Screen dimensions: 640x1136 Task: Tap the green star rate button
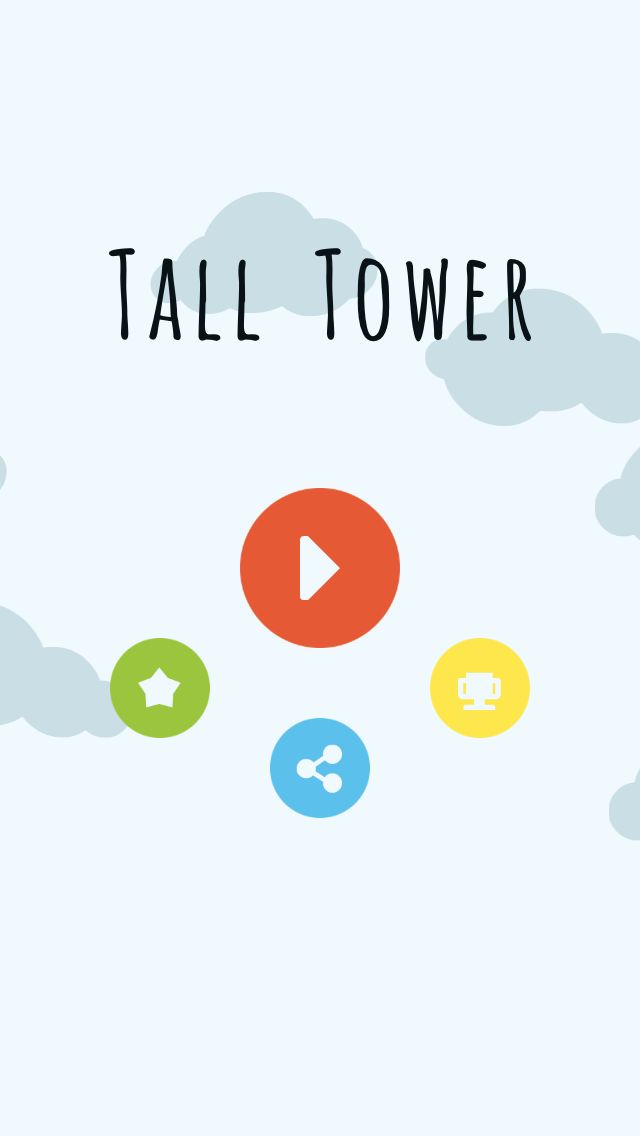pos(159,688)
